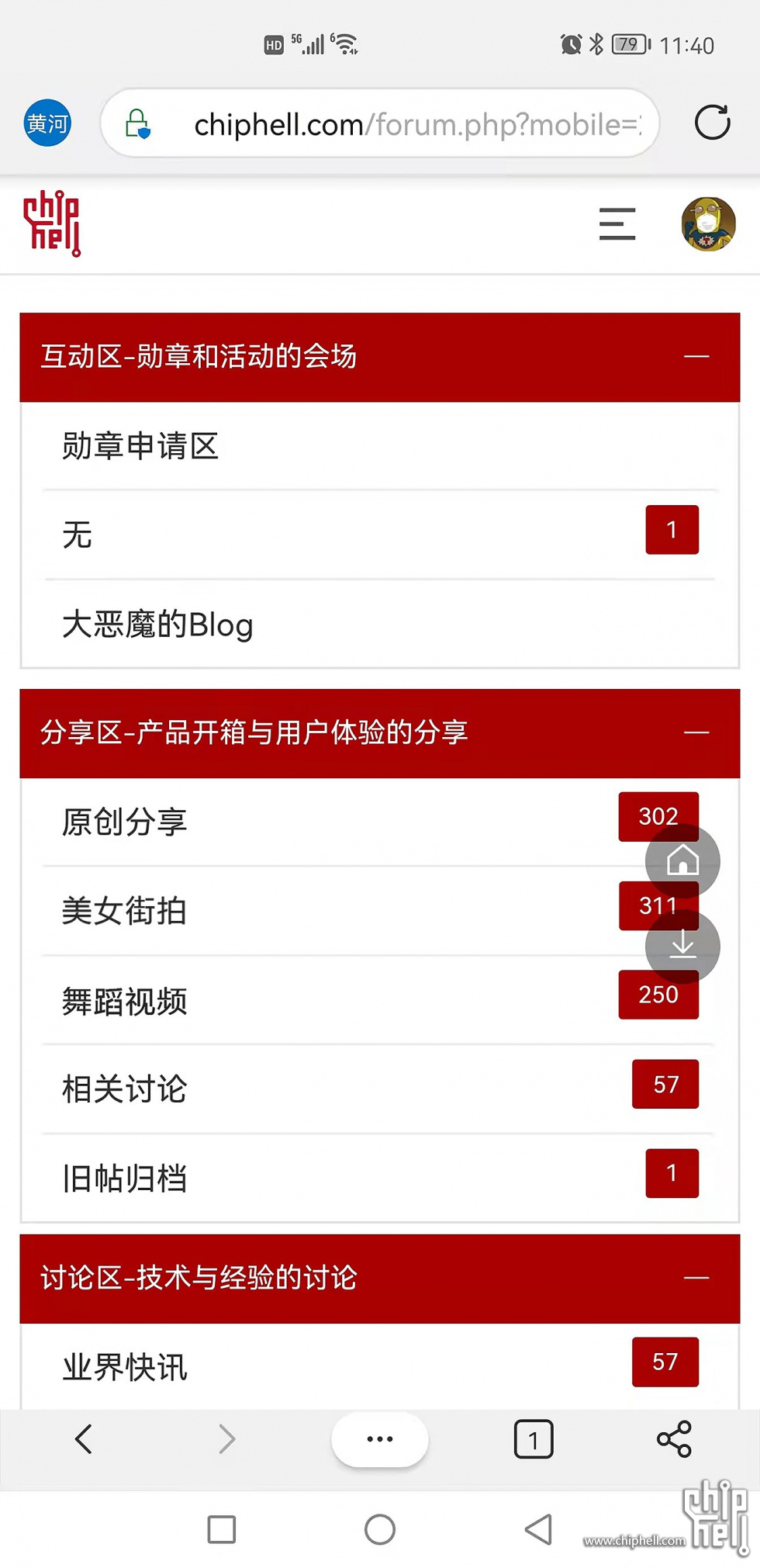Open 原创分享 forum
This screenshot has width=760, height=1568.
click(380, 822)
